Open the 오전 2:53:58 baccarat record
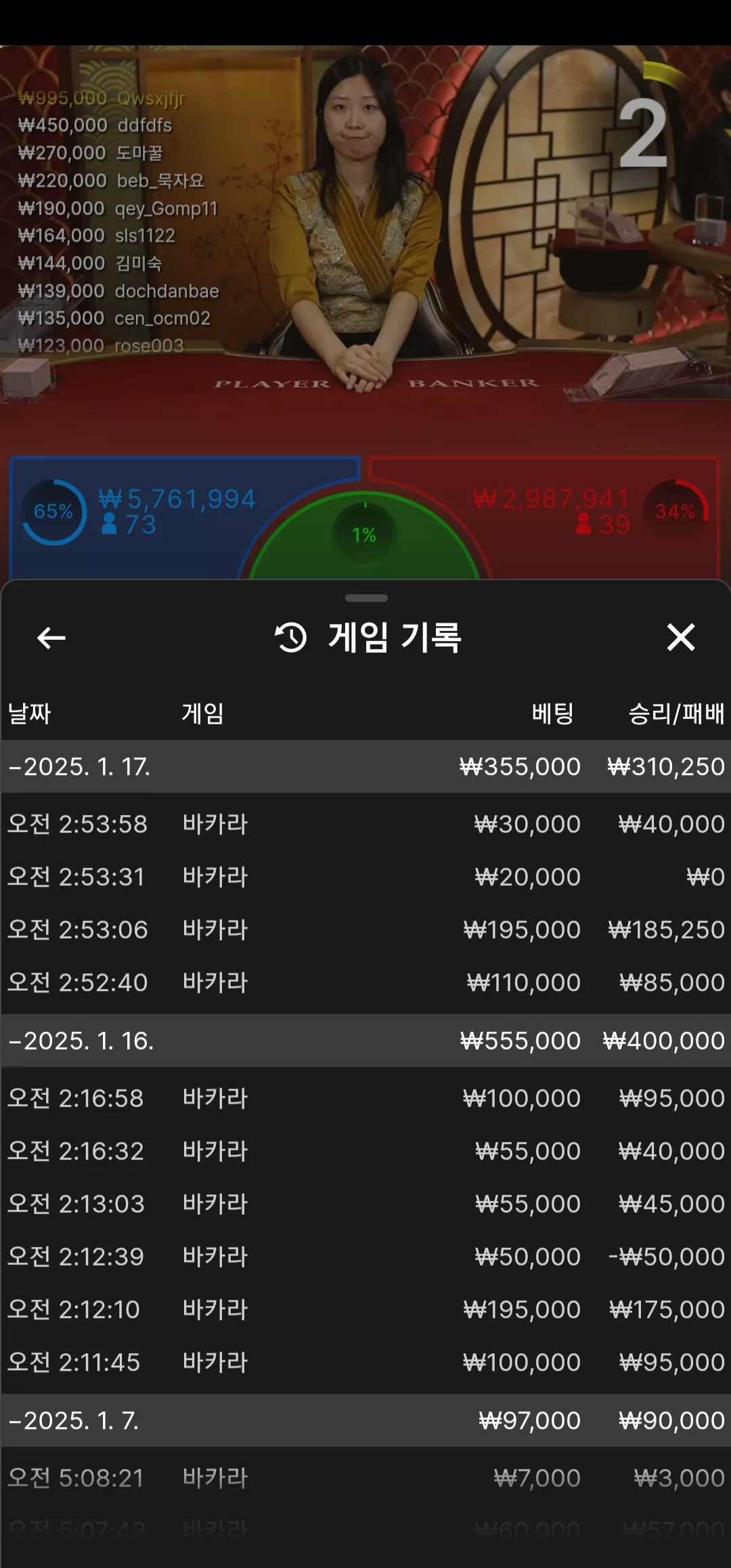Screen dimensions: 731x1568 (x=365, y=824)
